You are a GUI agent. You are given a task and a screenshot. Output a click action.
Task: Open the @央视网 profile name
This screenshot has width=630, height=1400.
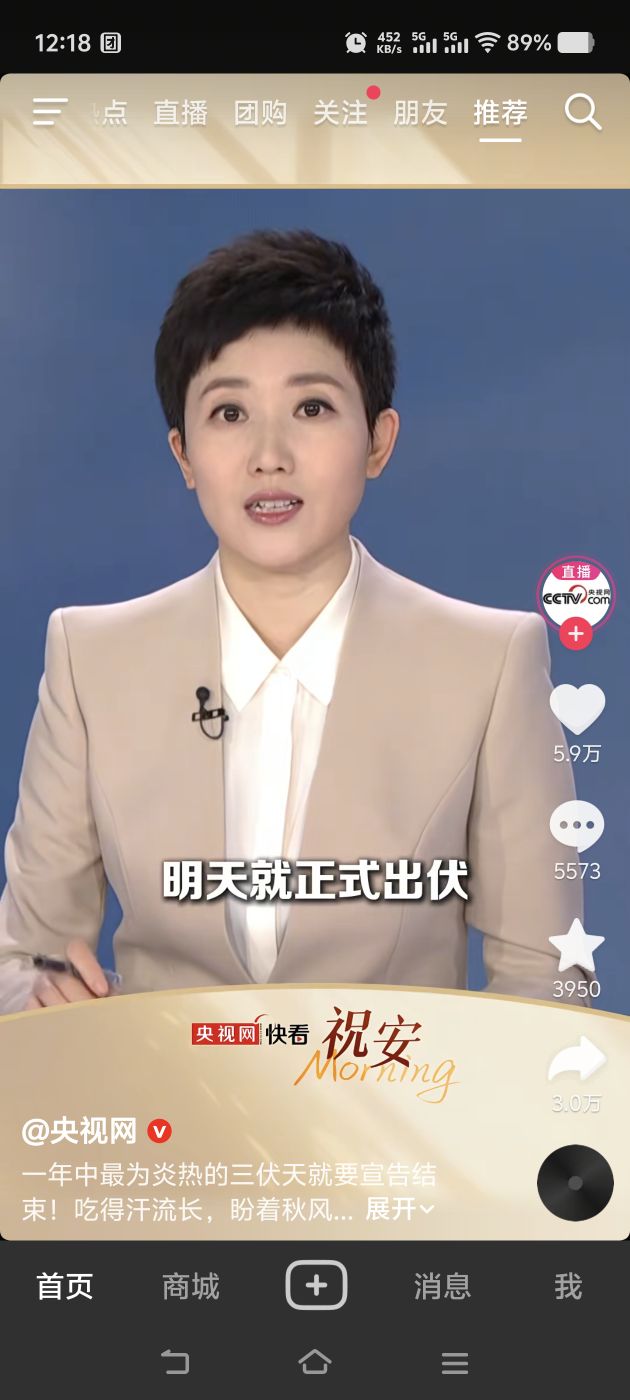coord(80,1131)
